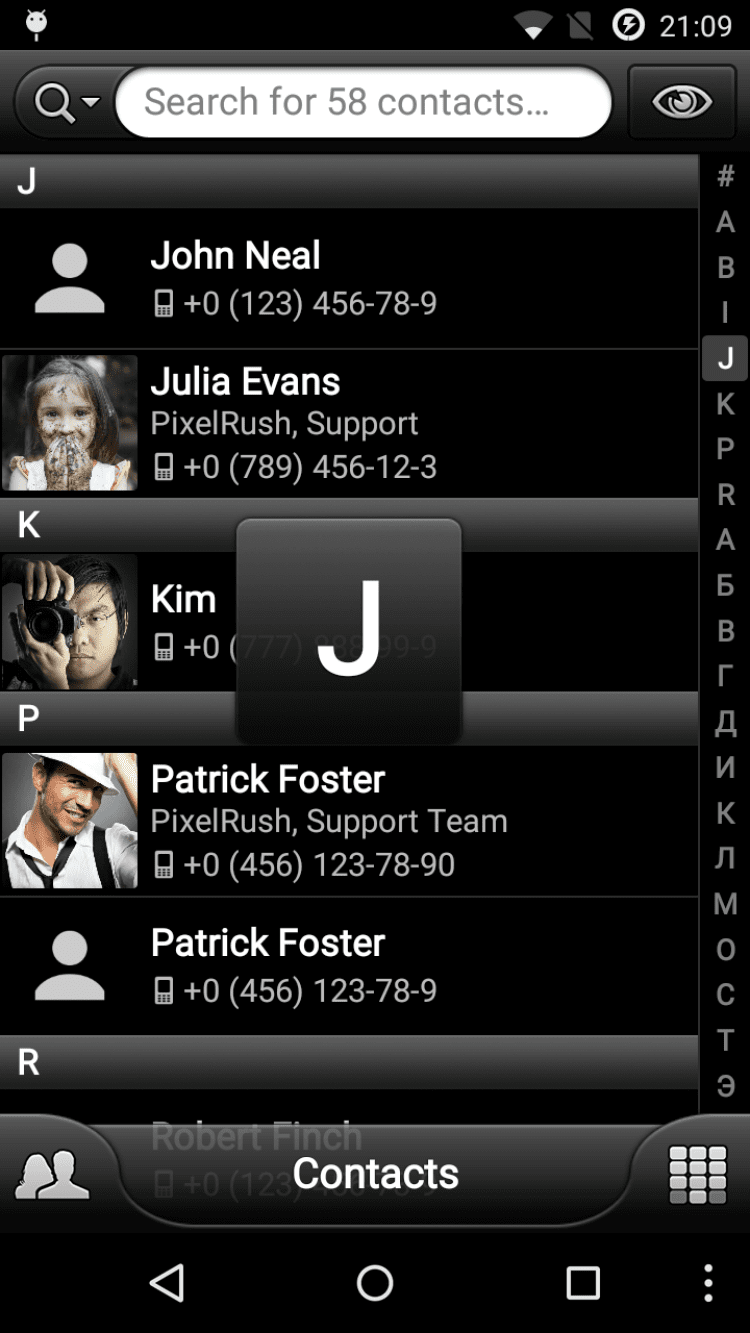This screenshot has height=1333, width=750.
Task: Tap the Contacts tab label
Action: coord(375,1174)
